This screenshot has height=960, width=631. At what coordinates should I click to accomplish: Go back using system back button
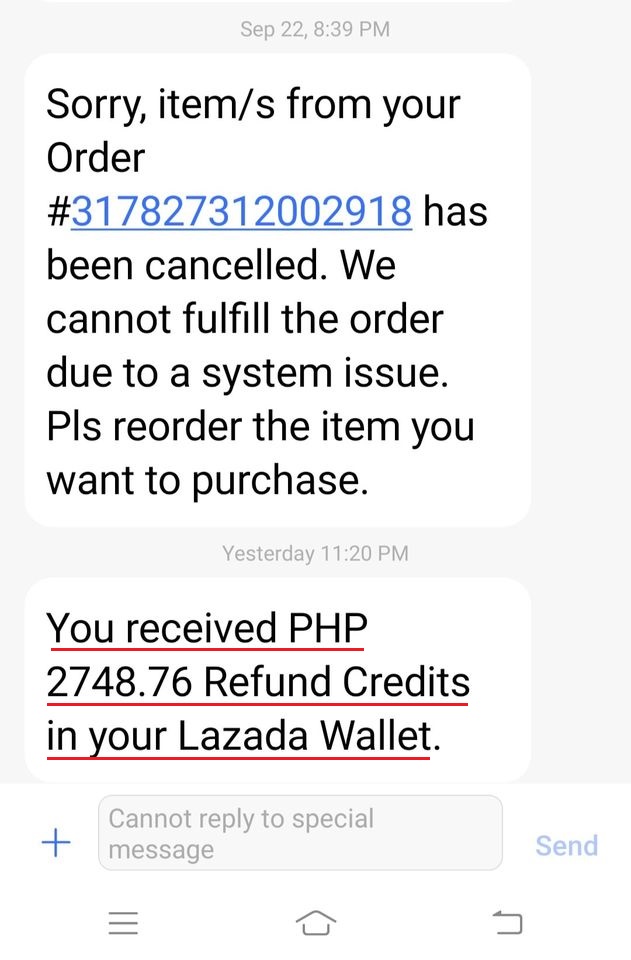coord(508,923)
